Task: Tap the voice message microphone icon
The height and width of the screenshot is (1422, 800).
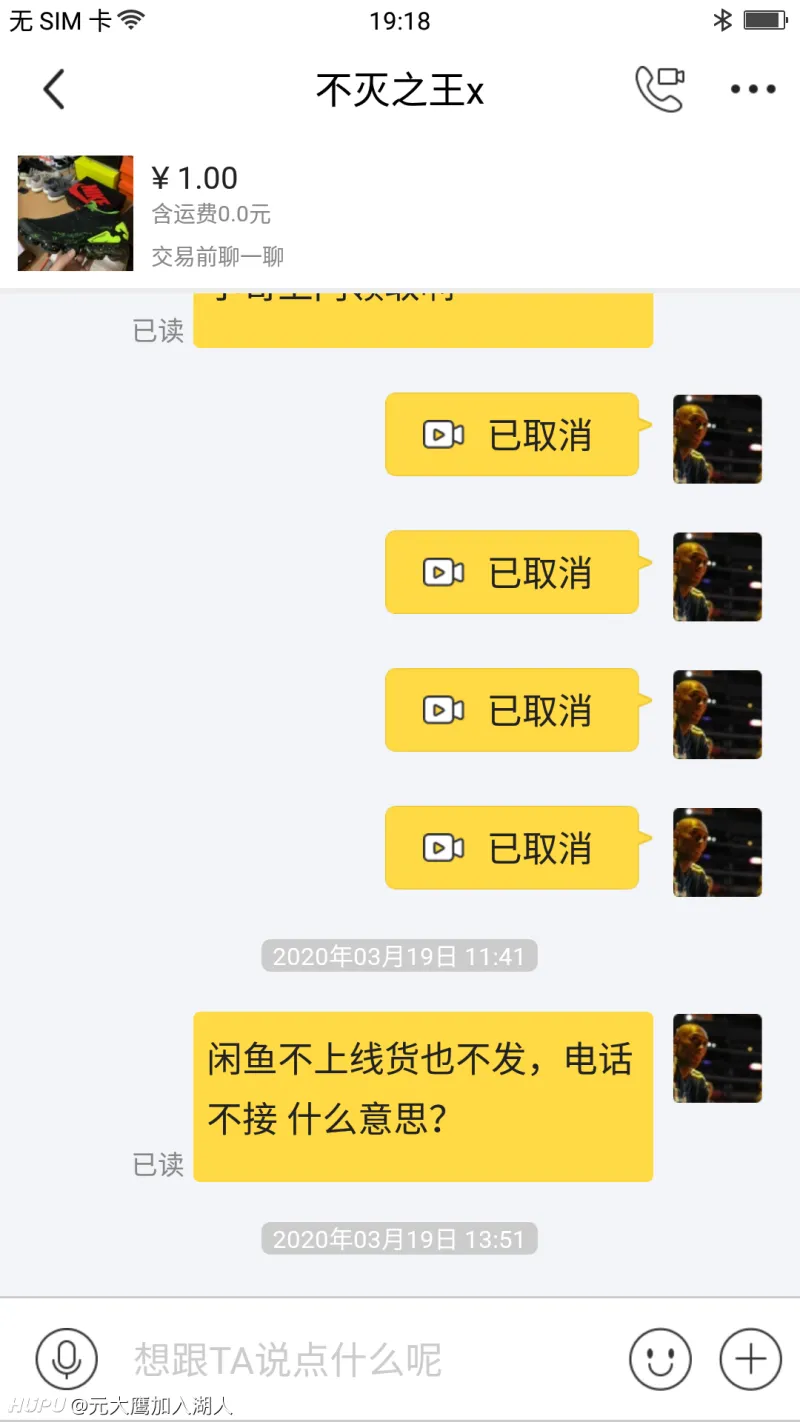Action: coord(66,1359)
